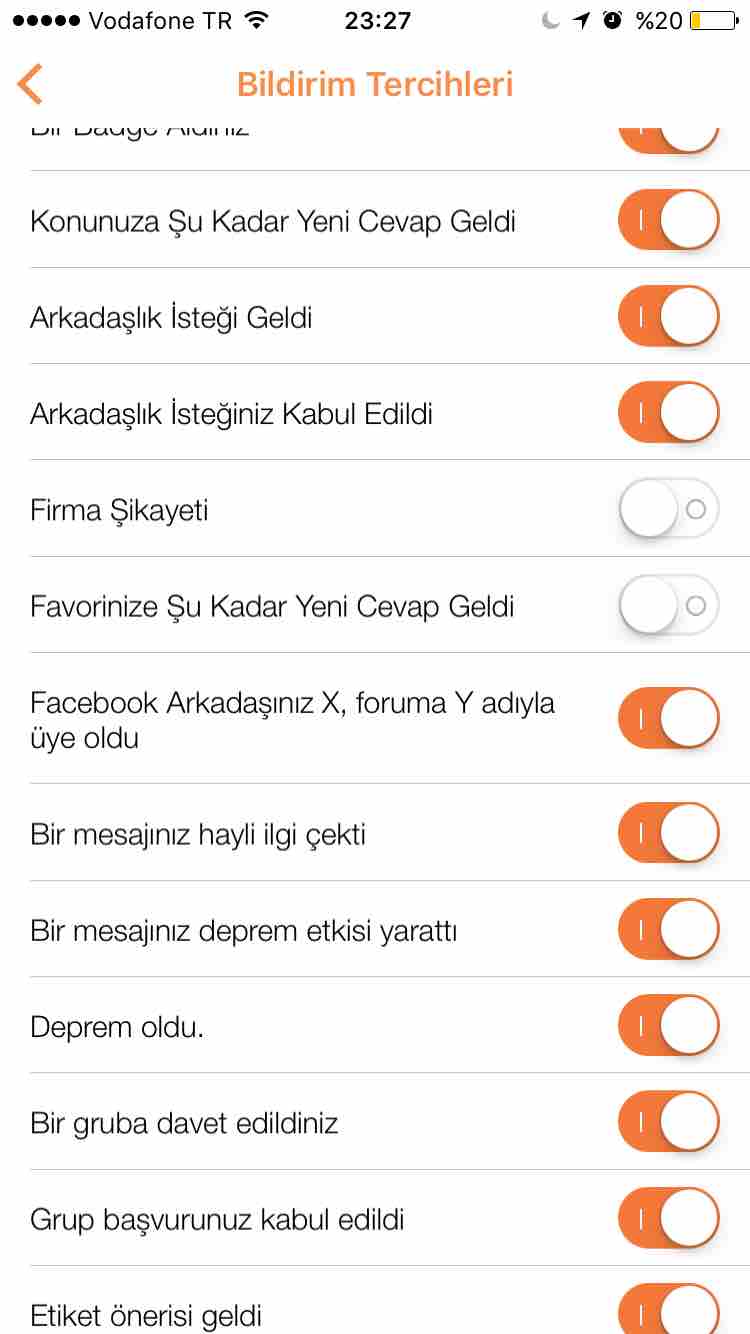This screenshot has width=750, height=1334.
Task: Turn off Deprem oldu notifications
Action: [669, 1025]
